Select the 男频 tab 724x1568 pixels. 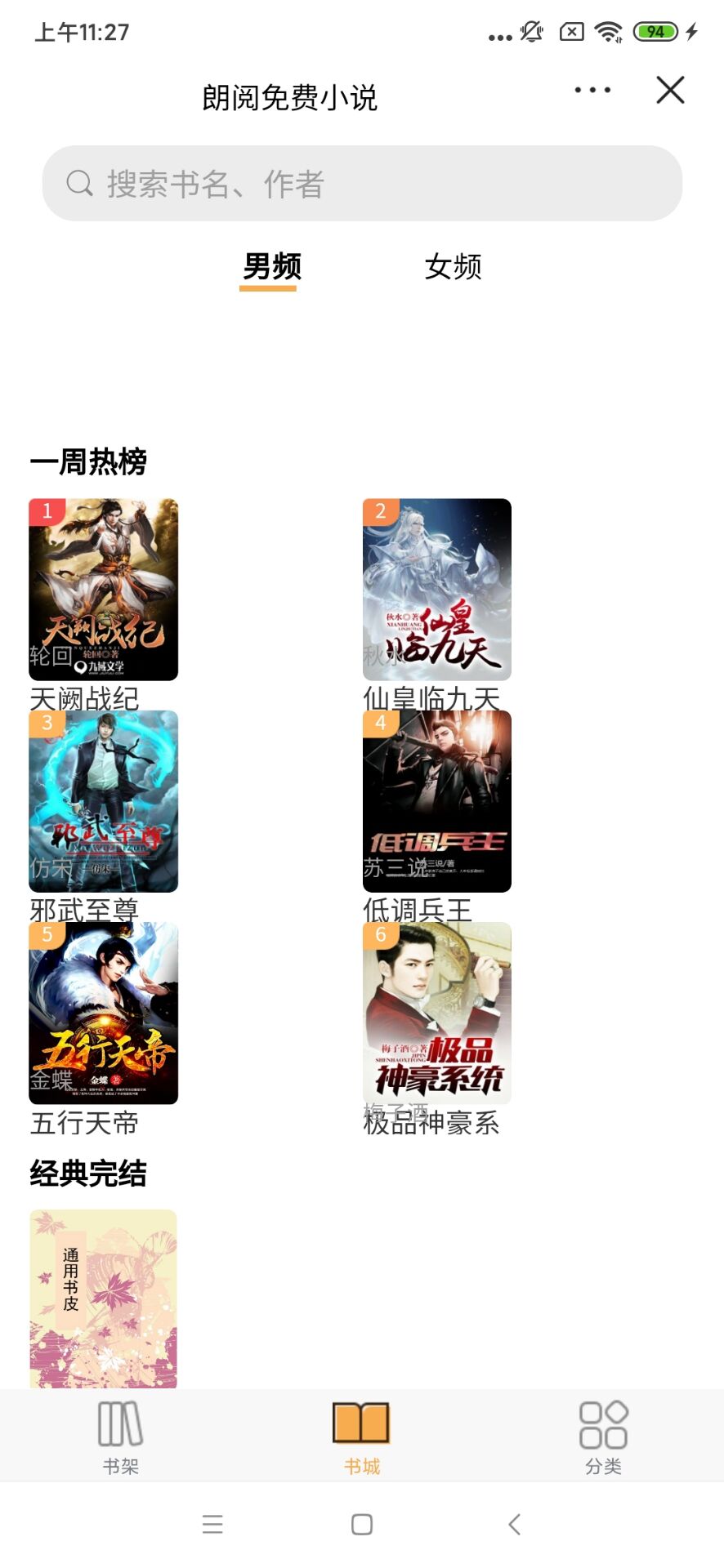coord(272,267)
